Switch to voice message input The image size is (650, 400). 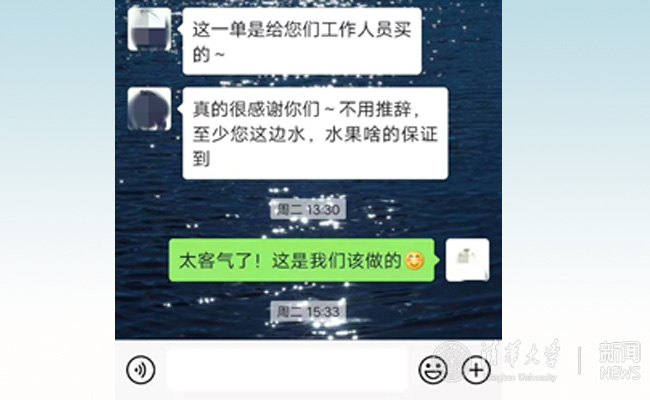(141, 370)
